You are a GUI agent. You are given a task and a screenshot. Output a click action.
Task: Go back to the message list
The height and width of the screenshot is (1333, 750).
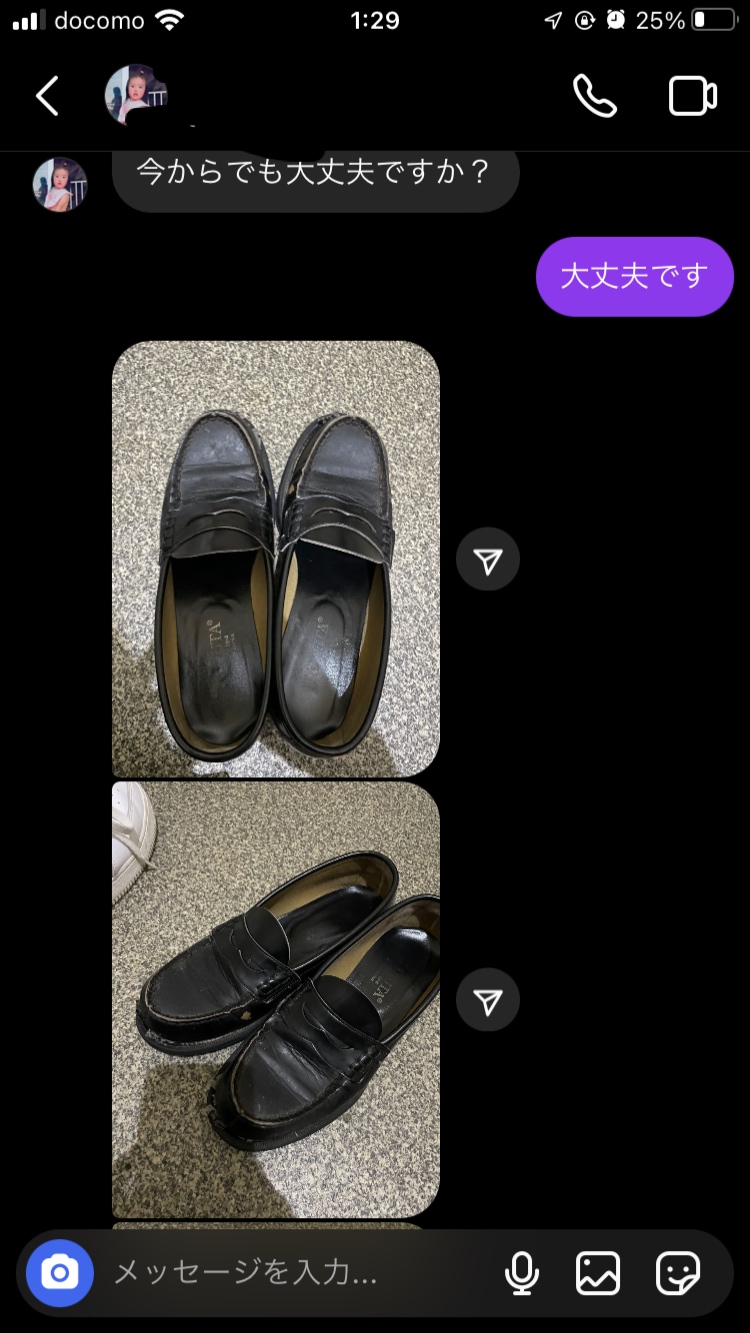(x=47, y=96)
